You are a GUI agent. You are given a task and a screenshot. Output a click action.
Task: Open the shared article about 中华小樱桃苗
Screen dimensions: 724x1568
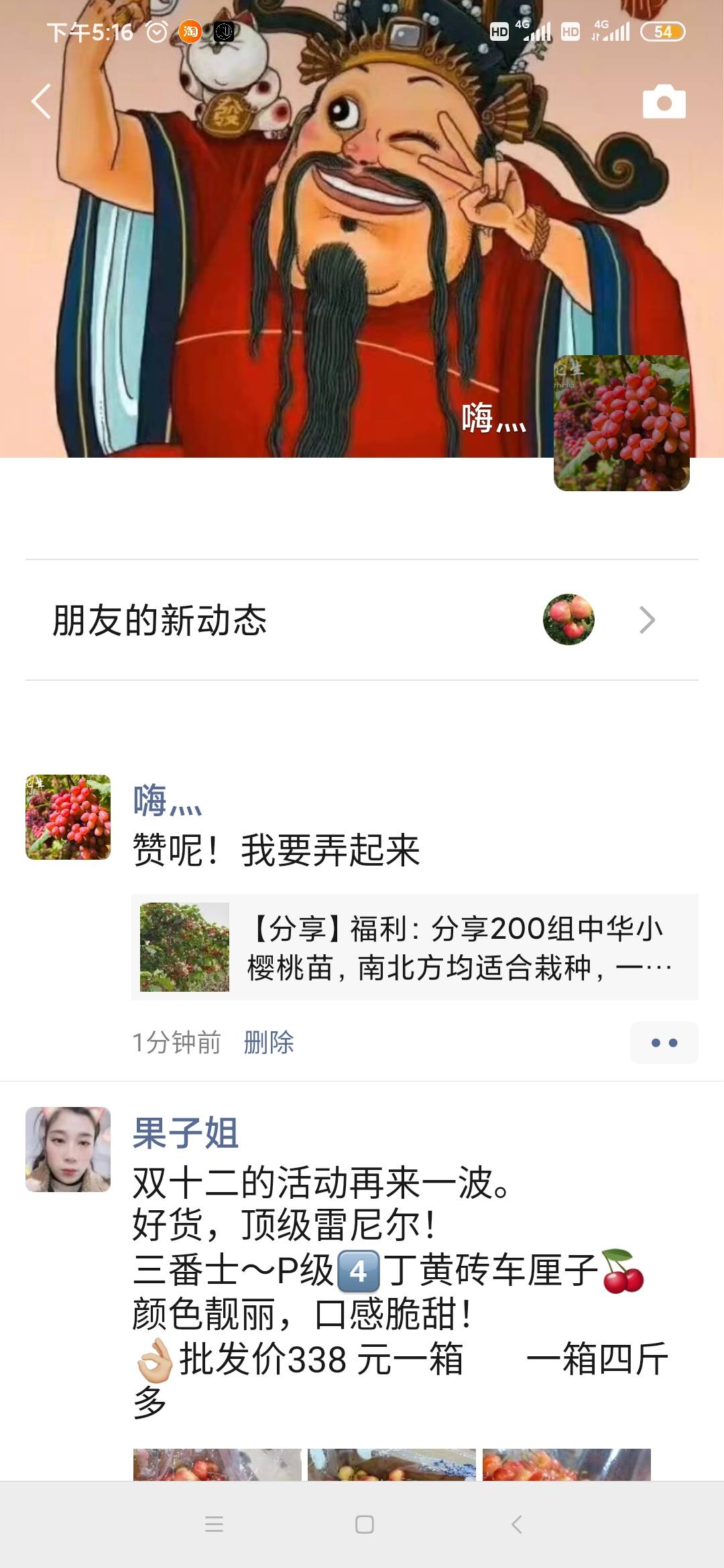pos(415,947)
